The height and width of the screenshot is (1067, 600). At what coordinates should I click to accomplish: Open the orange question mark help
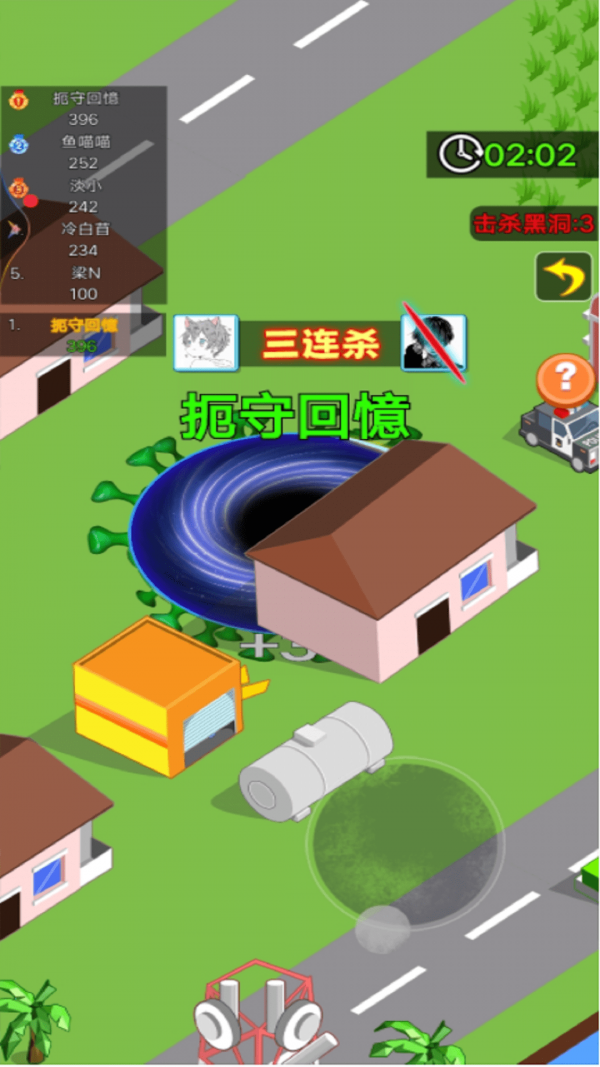click(565, 377)
